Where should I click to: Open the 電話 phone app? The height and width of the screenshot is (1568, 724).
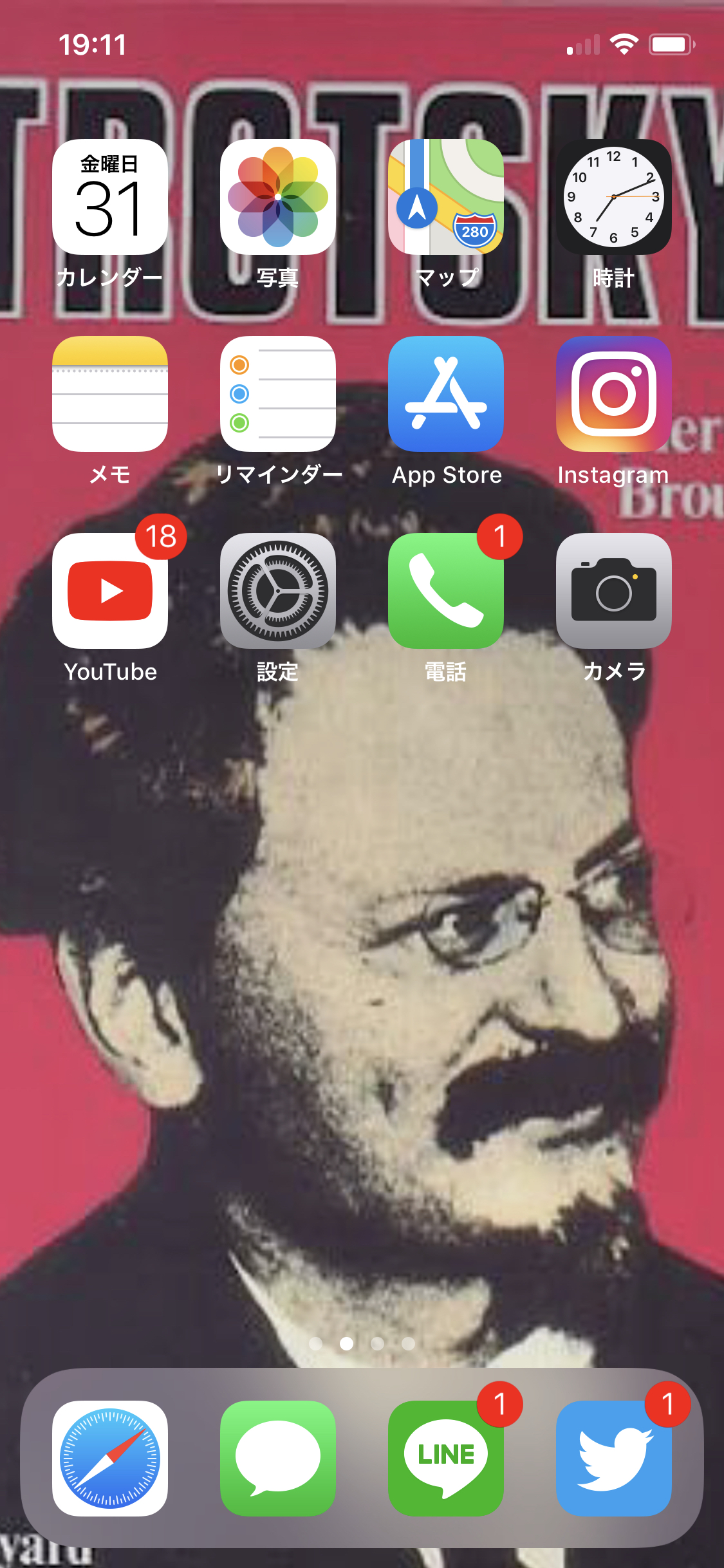[x=446, y=591]
